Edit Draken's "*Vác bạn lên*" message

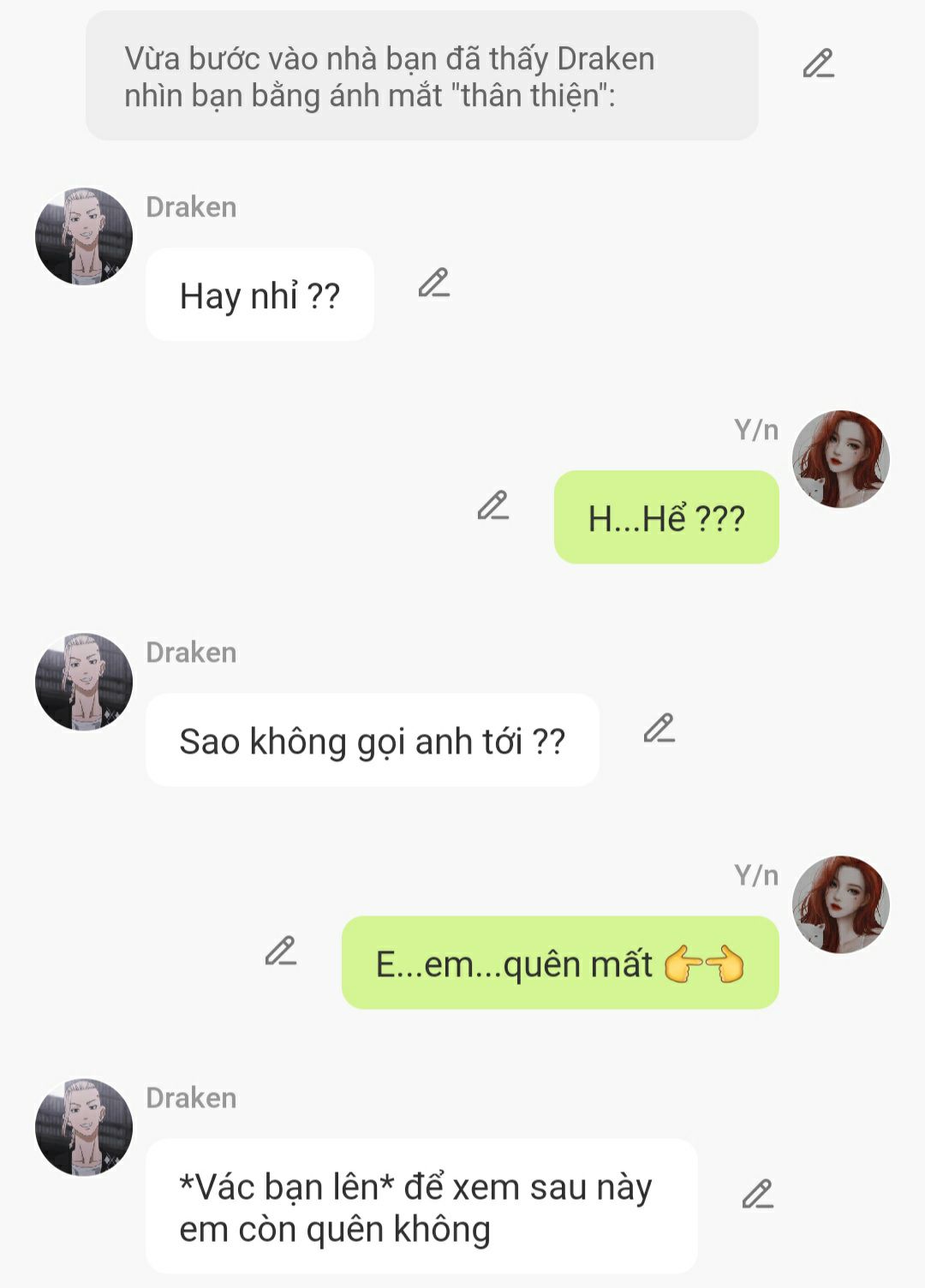tap(758, 1195)
